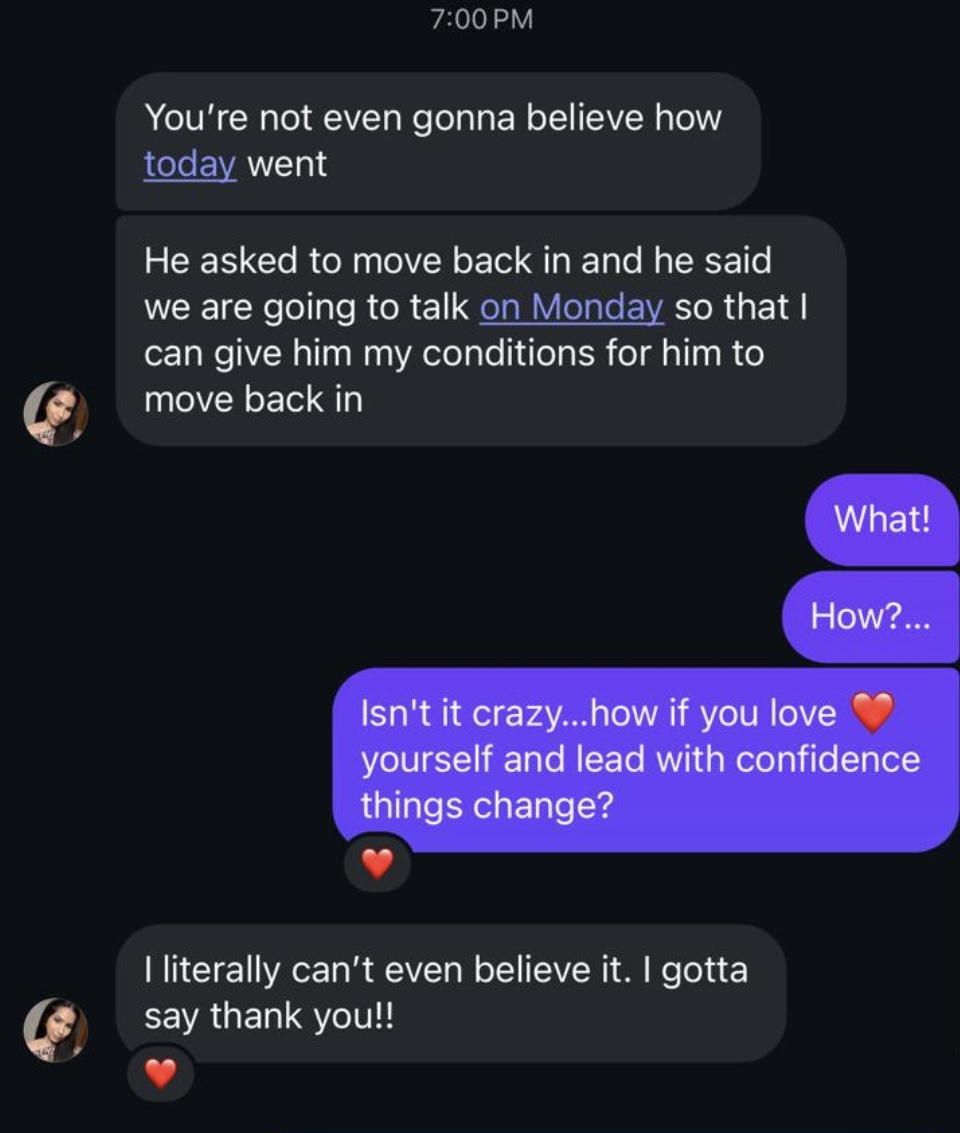Tap the avatar next to "say thank you!!"

tap(56, 1030)
